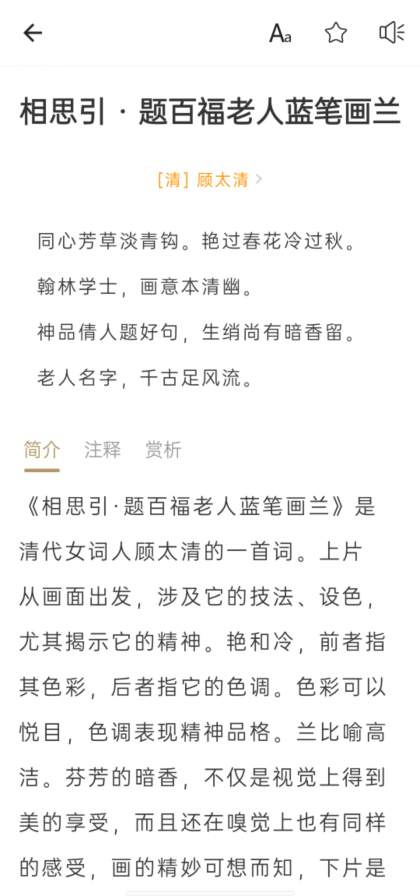Switch to the 赏析 tab
Viewport: 420px width, 896px height.
tap(163, 450)
